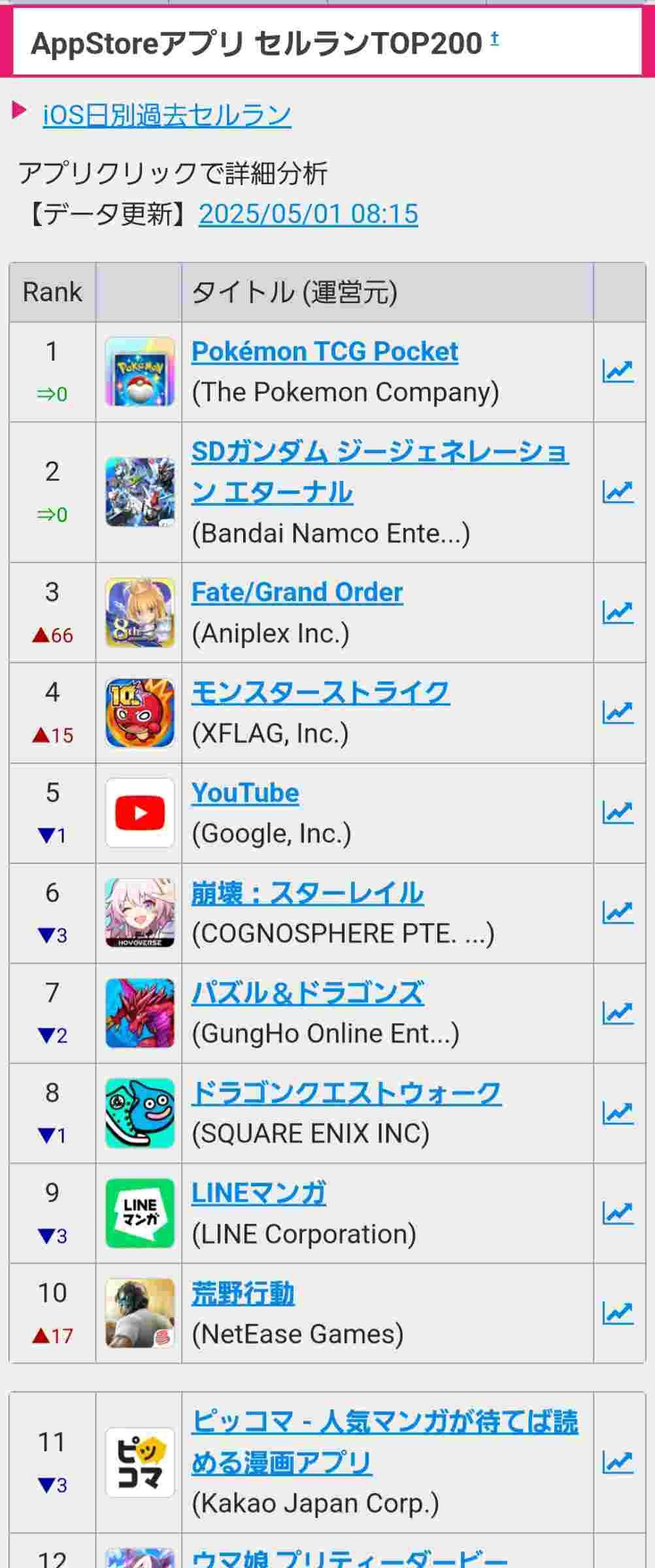Open the モンスターストライク title link
655x1568 pixels.
[x=320, y=693]
